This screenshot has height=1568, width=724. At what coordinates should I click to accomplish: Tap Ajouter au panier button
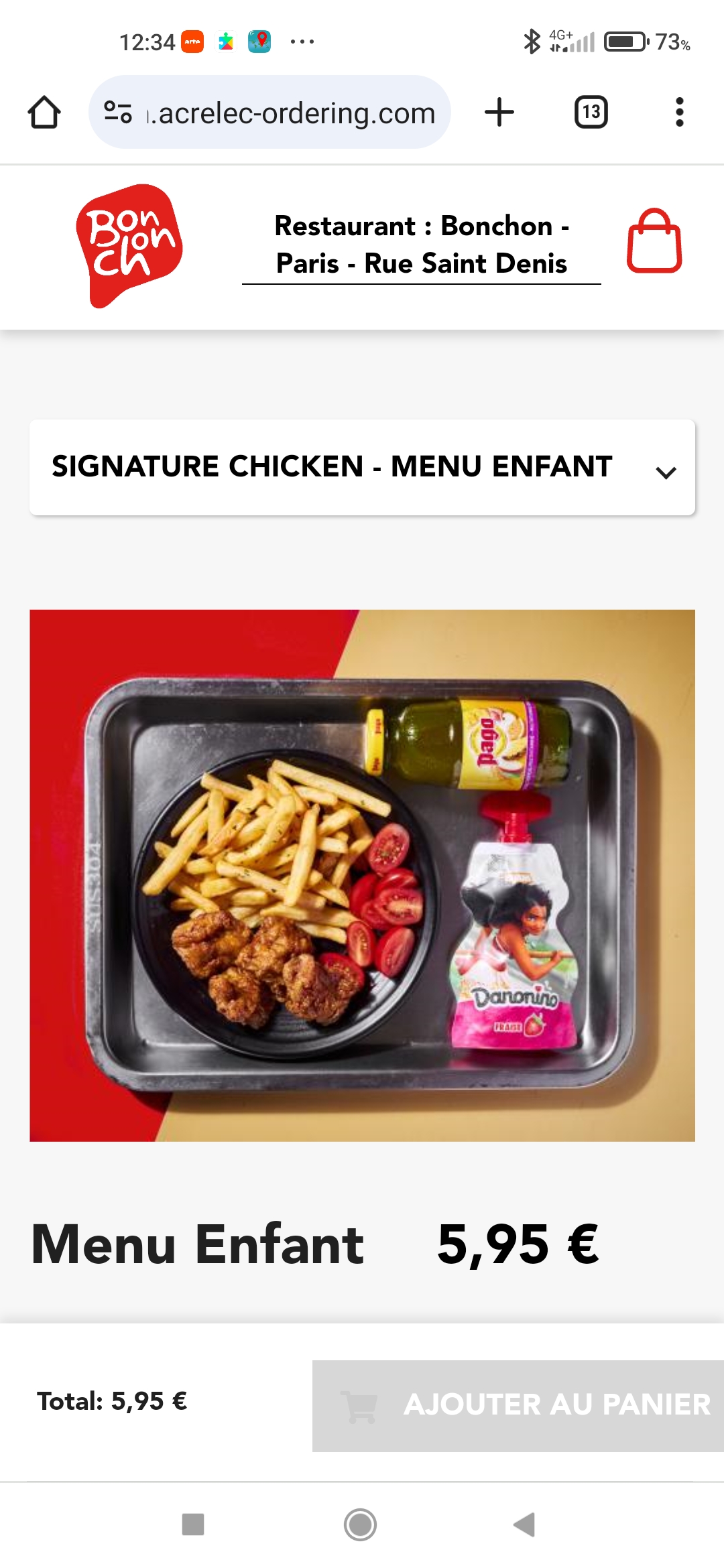[518, 1405]
